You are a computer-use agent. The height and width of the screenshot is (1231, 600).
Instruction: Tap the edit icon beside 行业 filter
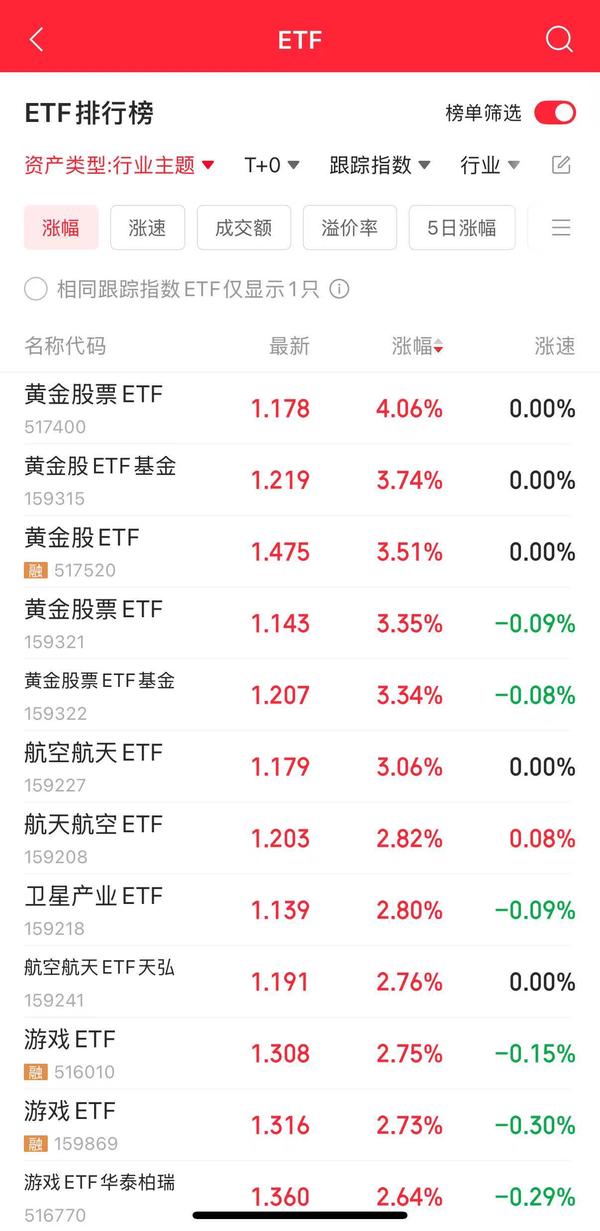point(561,165)
